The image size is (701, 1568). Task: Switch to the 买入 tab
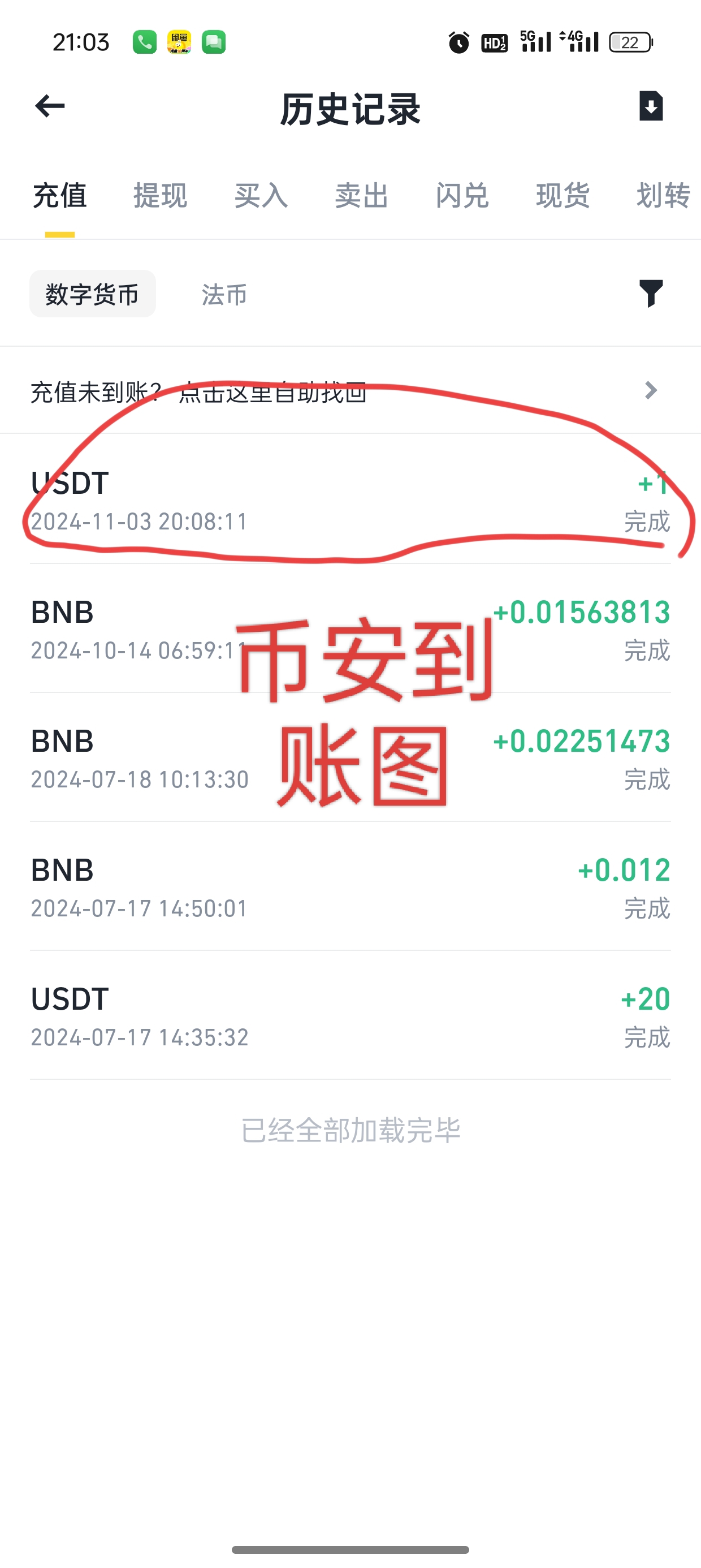(261, 196)
